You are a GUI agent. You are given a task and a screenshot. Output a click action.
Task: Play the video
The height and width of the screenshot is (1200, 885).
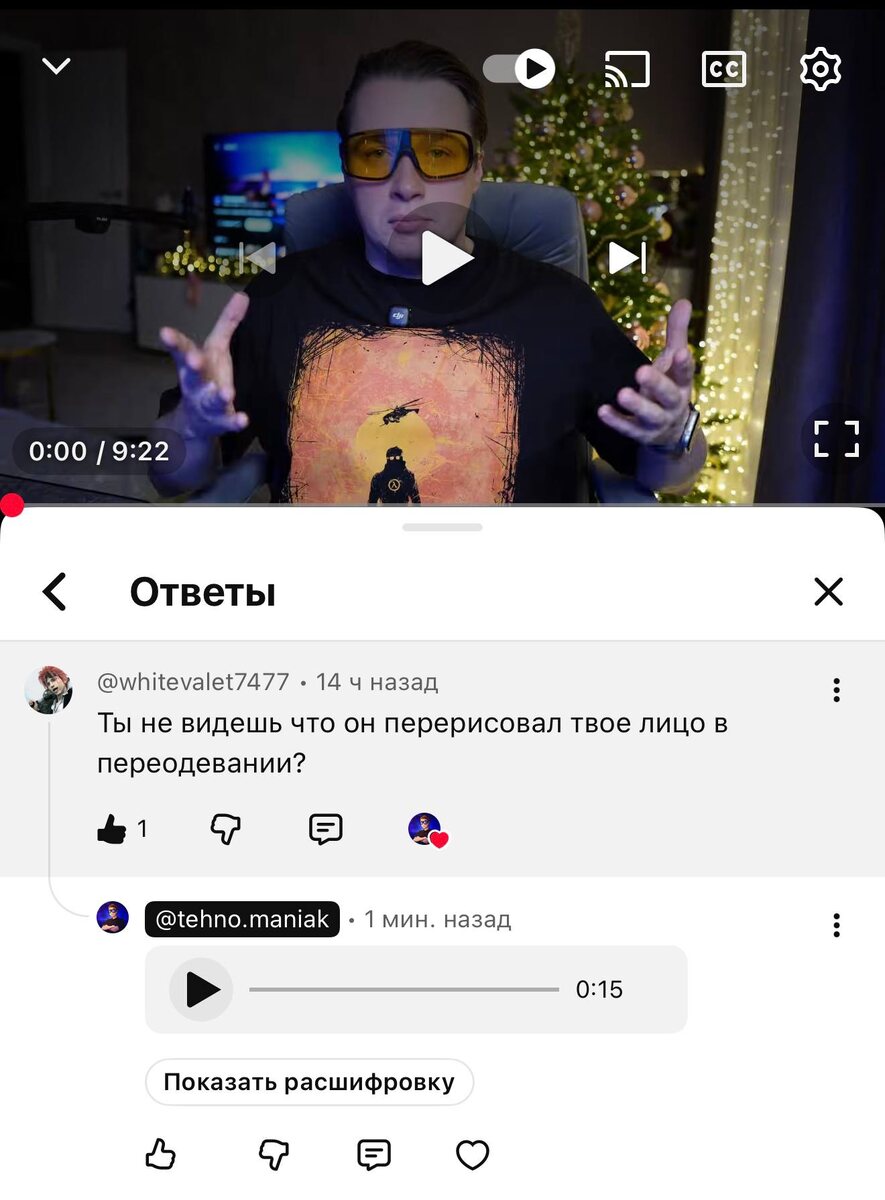click(x=446, y=258)
